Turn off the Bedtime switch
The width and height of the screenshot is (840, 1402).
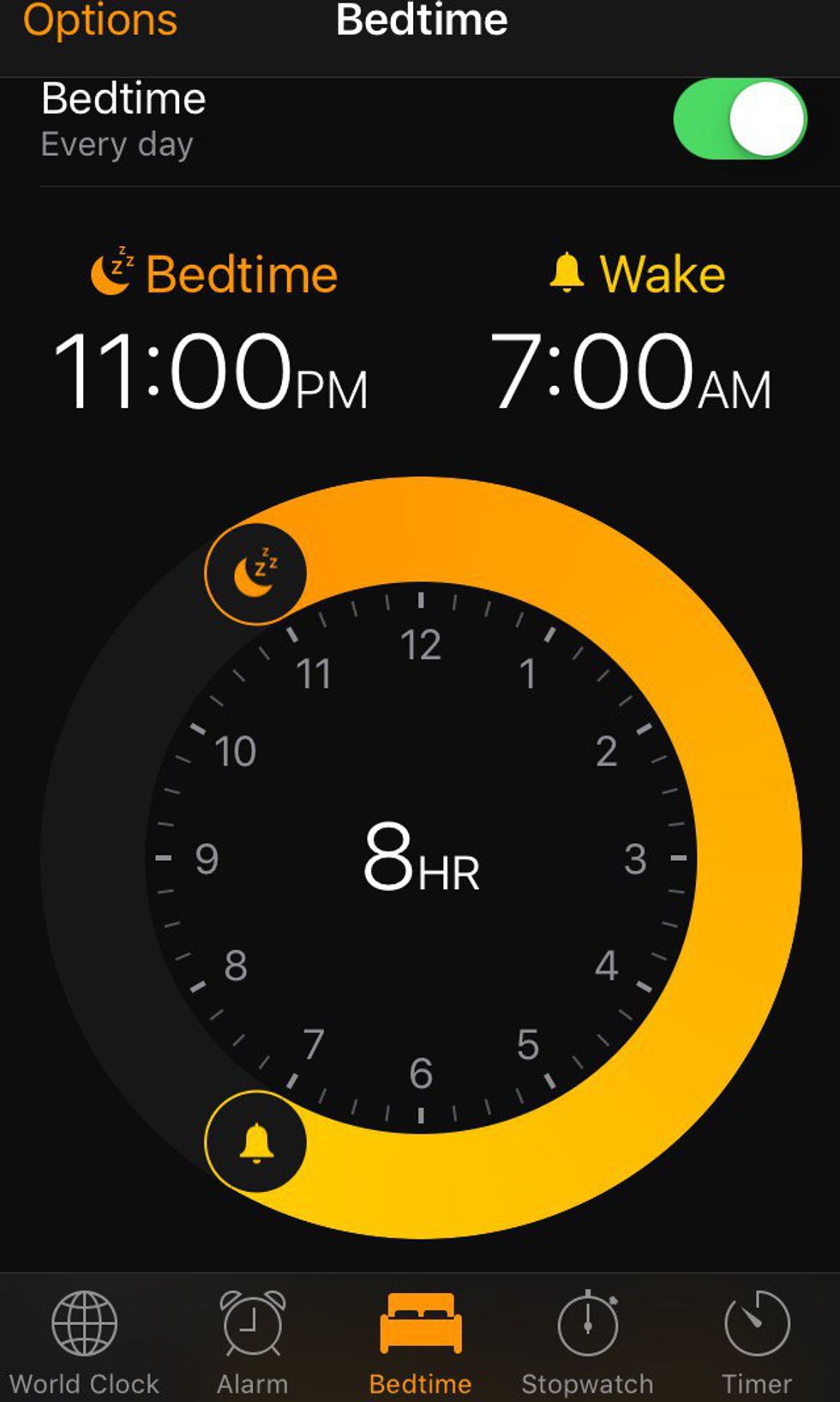[x=739, y=119]
